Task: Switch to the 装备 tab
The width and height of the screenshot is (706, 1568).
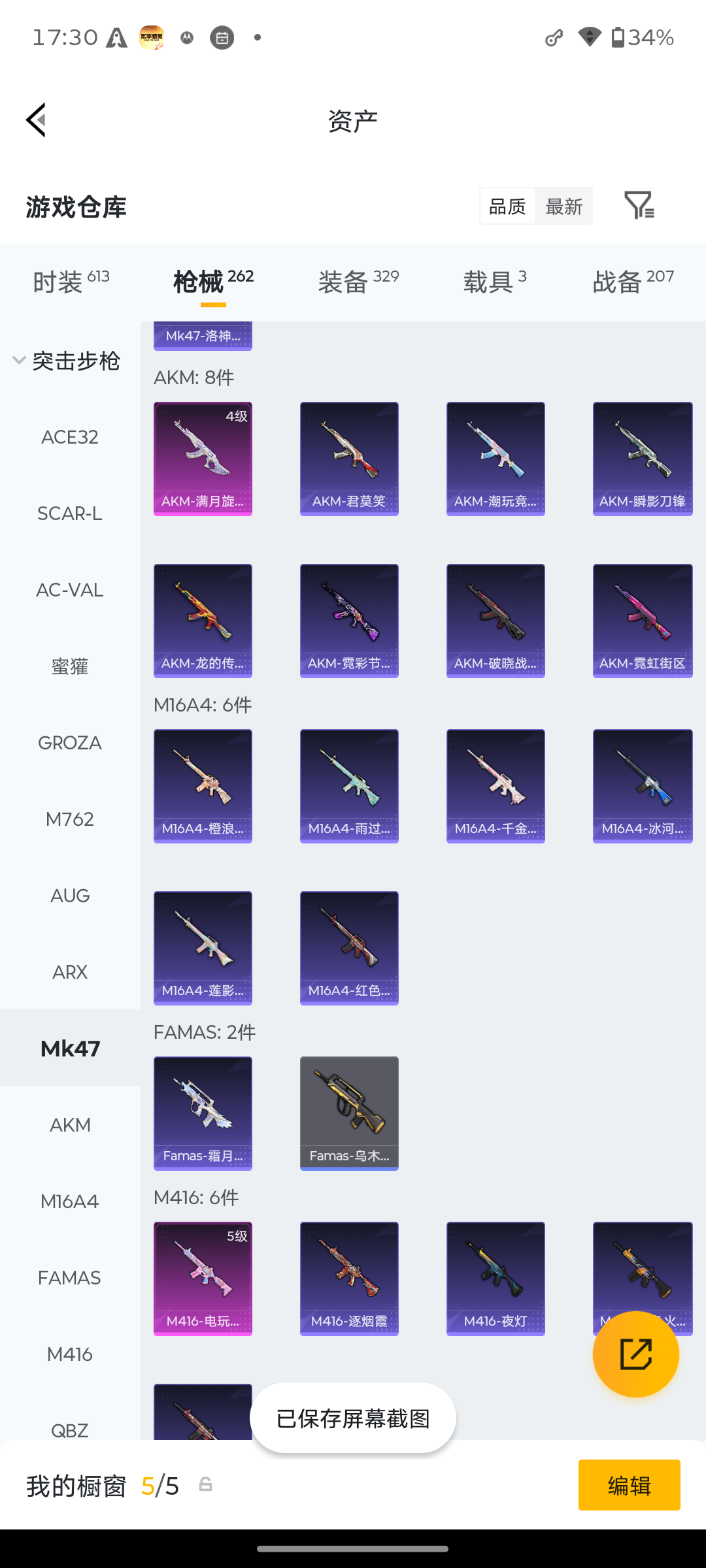Action: coord(358,282)
